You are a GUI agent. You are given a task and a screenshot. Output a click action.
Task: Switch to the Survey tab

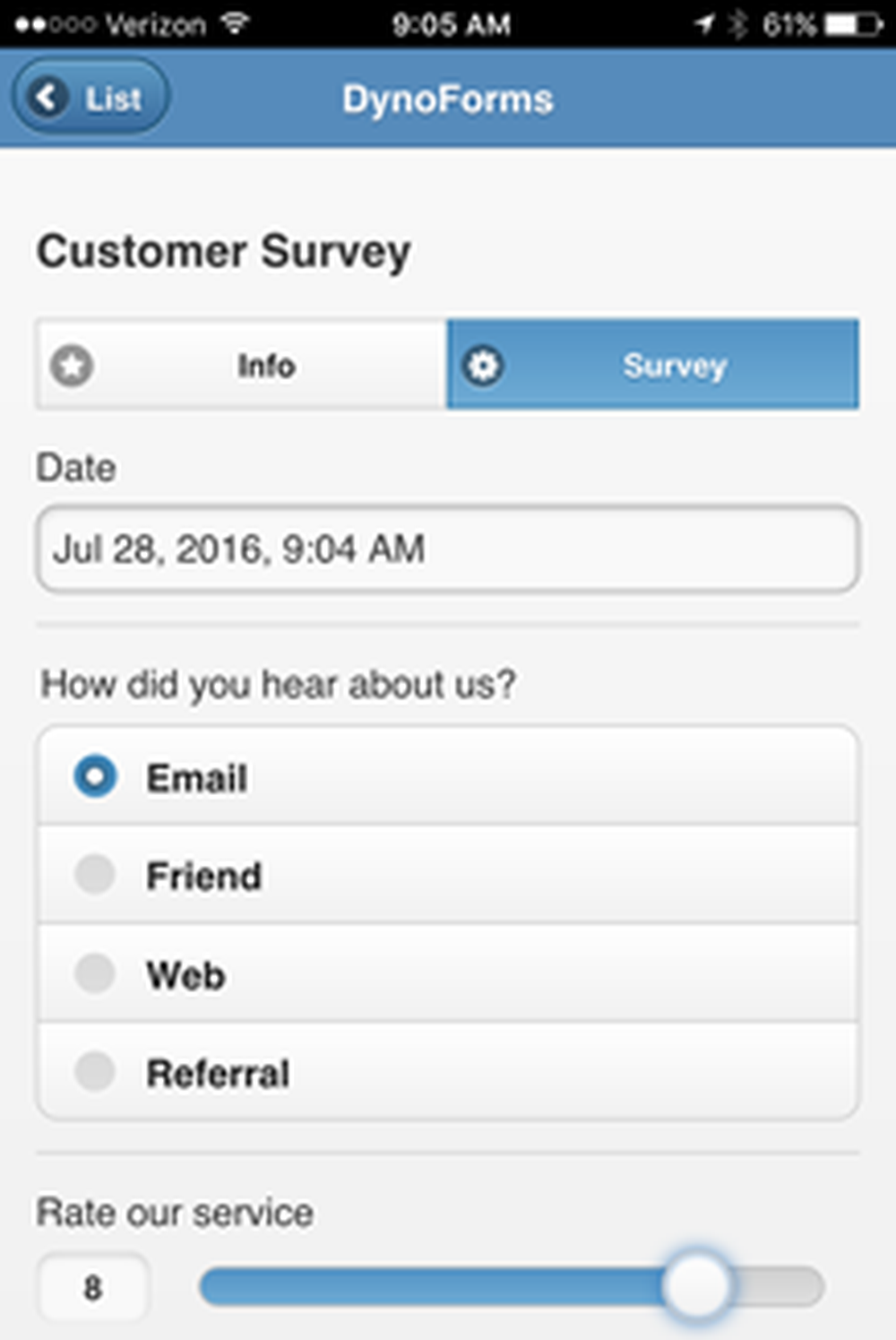[x=652, y=365]
